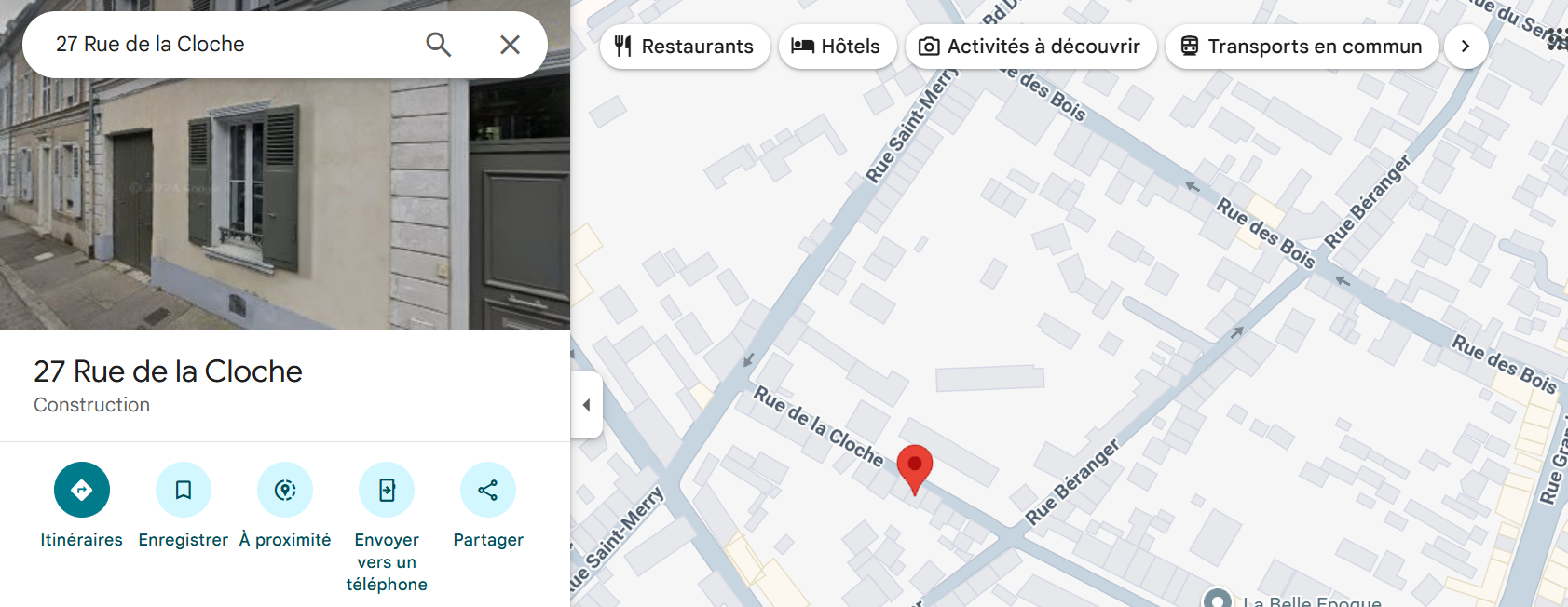The height and width of the screenshot is (607, 1568).
Task: Filter the map by Restaurants
Action: point(685,47)
